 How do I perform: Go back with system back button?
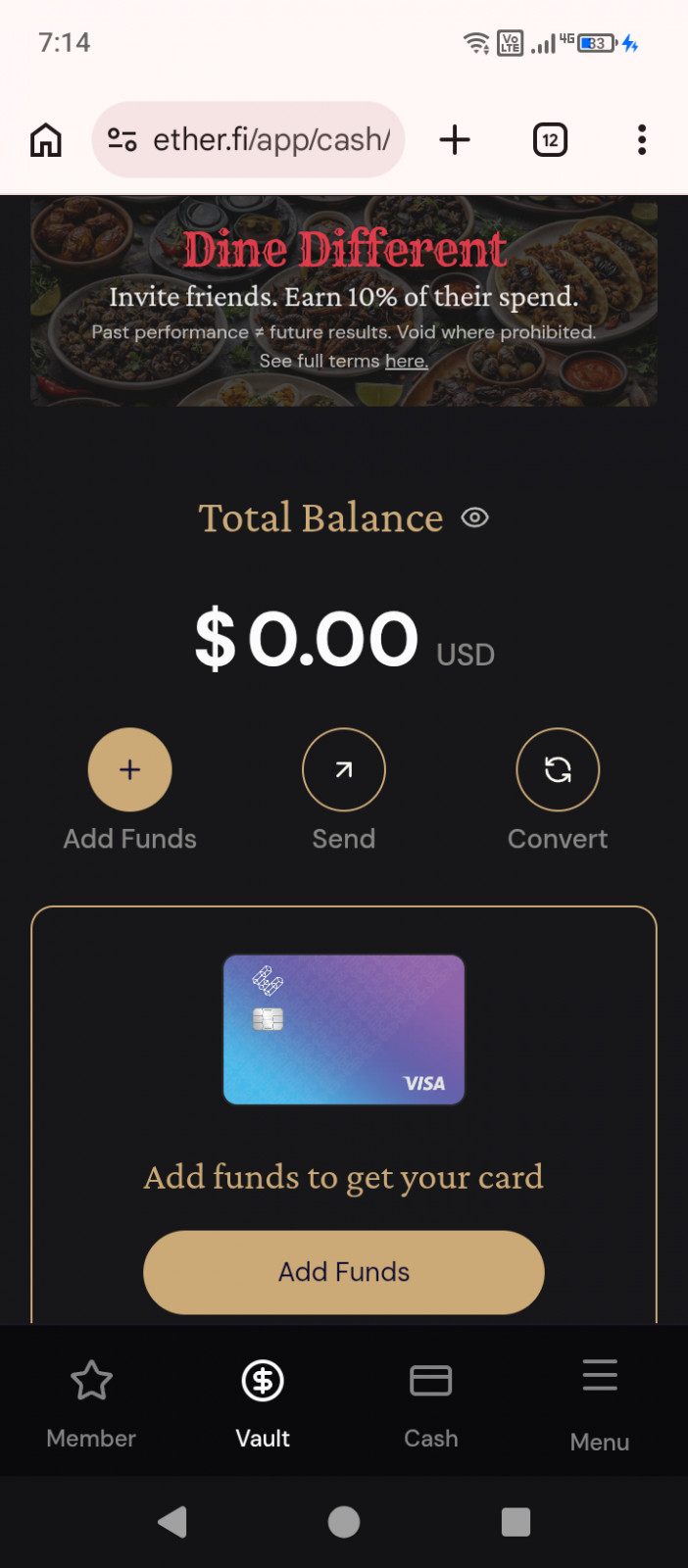[x=172, y=1522]
